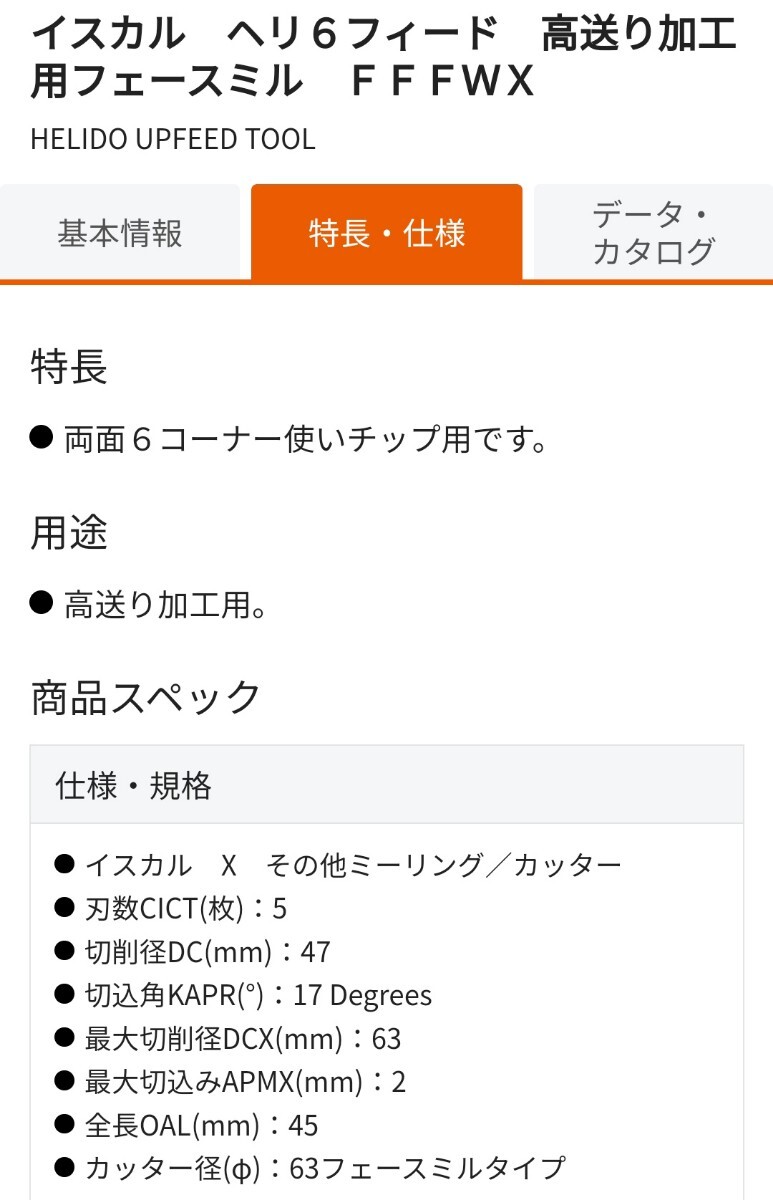Select the 特長・仕様 tab
Image resolution: width=773 pixels, height=1200 pixels.
pyautogui.click(x=387, y=231)
